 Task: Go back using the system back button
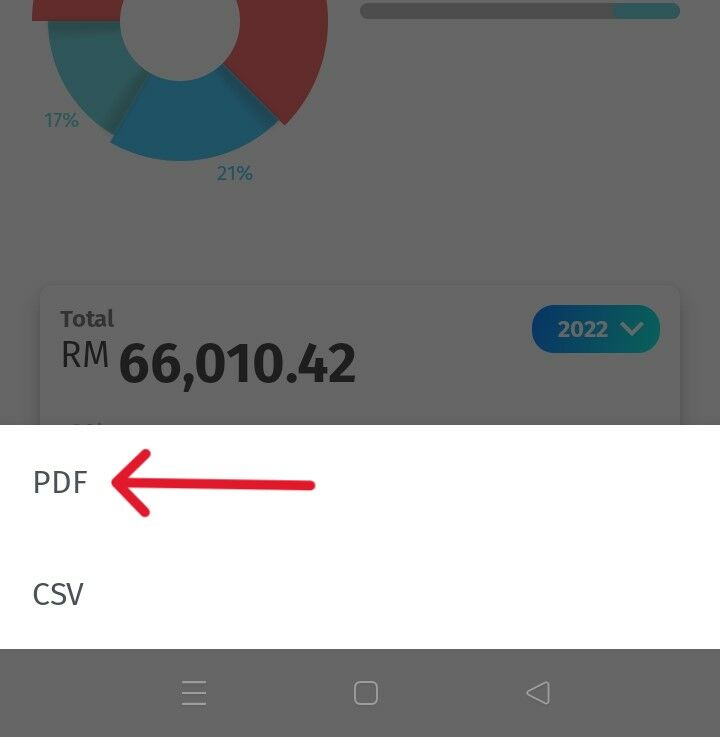point(538,693)
